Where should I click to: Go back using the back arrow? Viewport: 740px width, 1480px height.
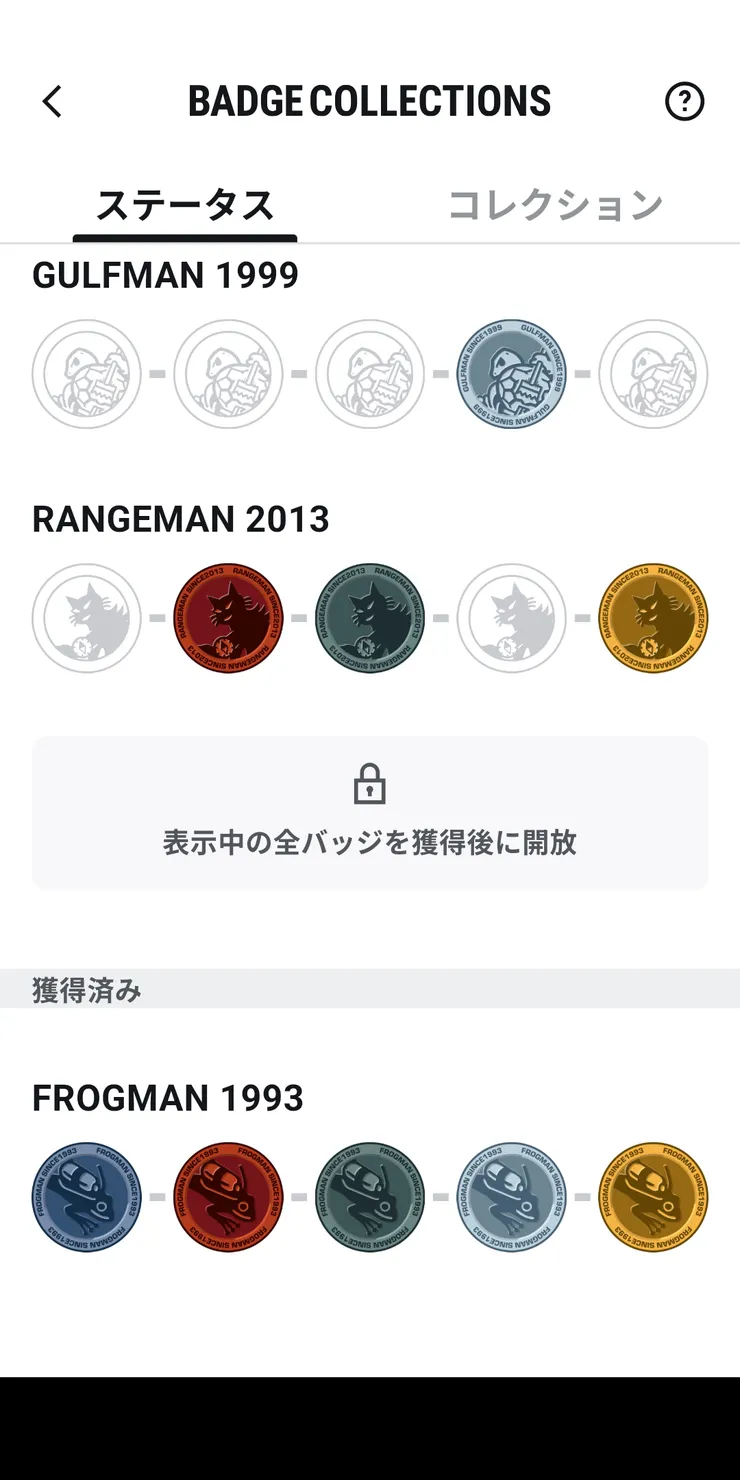tap(51, 101)
